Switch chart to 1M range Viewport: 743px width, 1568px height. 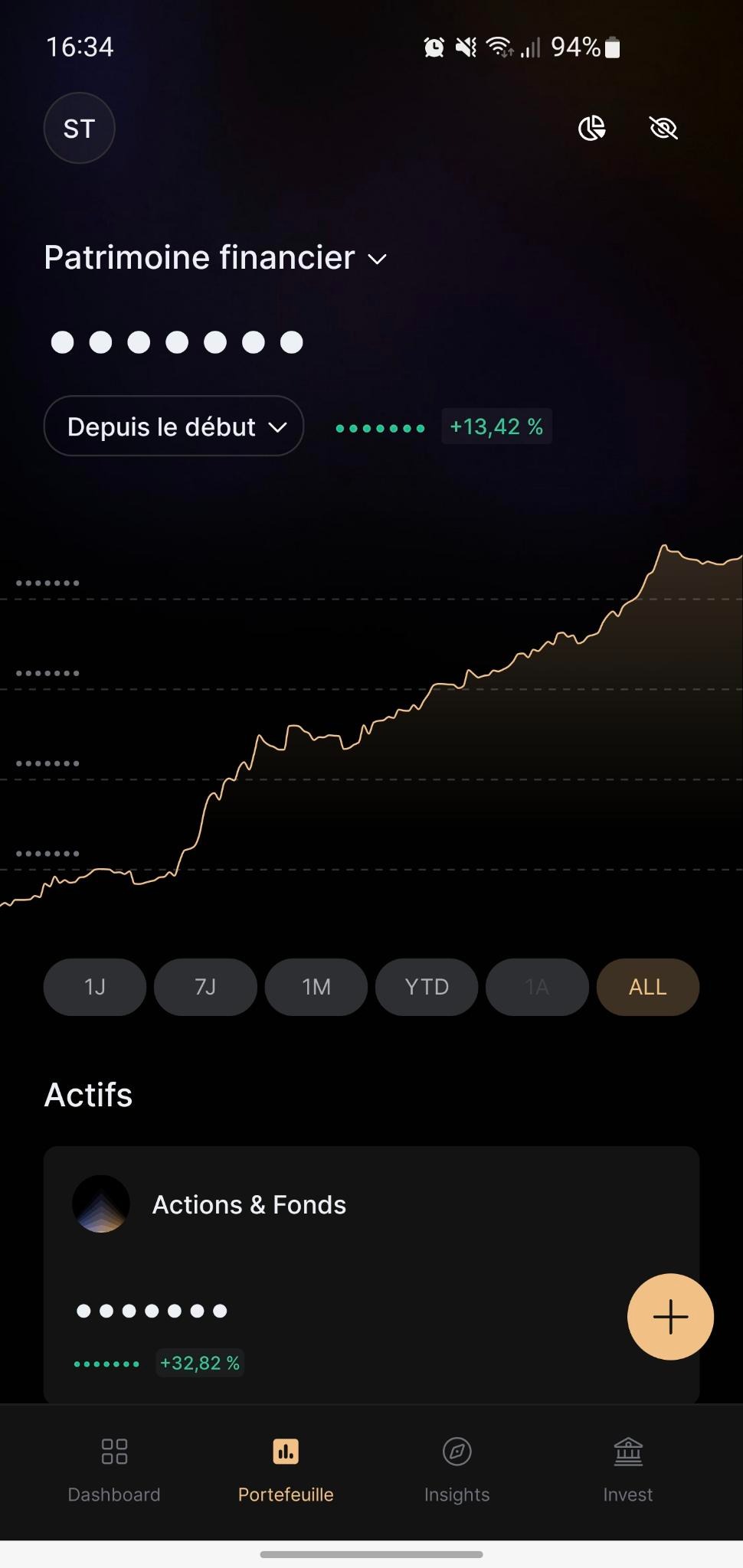(316, 987)
